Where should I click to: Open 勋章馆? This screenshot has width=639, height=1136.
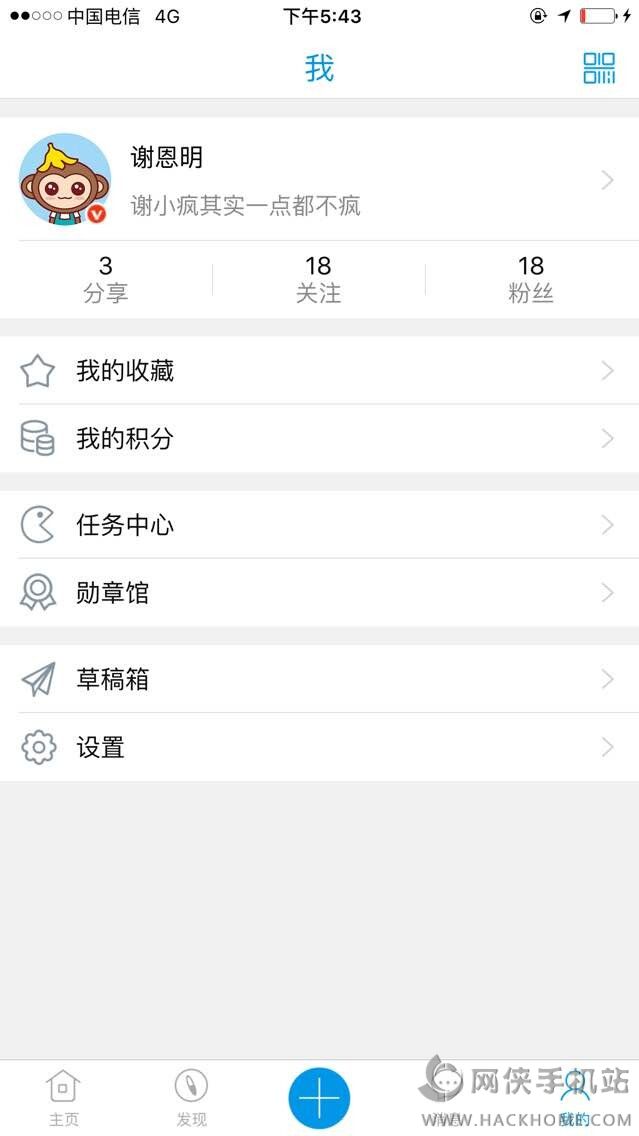(319, 593)
